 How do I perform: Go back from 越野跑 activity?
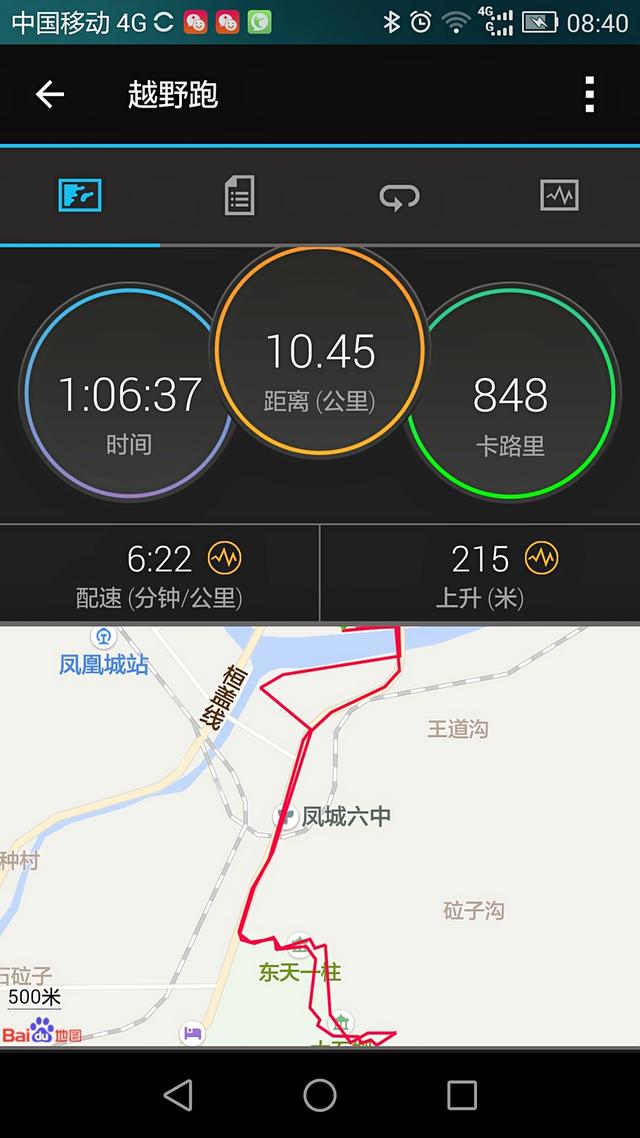(x=50, y=95)
